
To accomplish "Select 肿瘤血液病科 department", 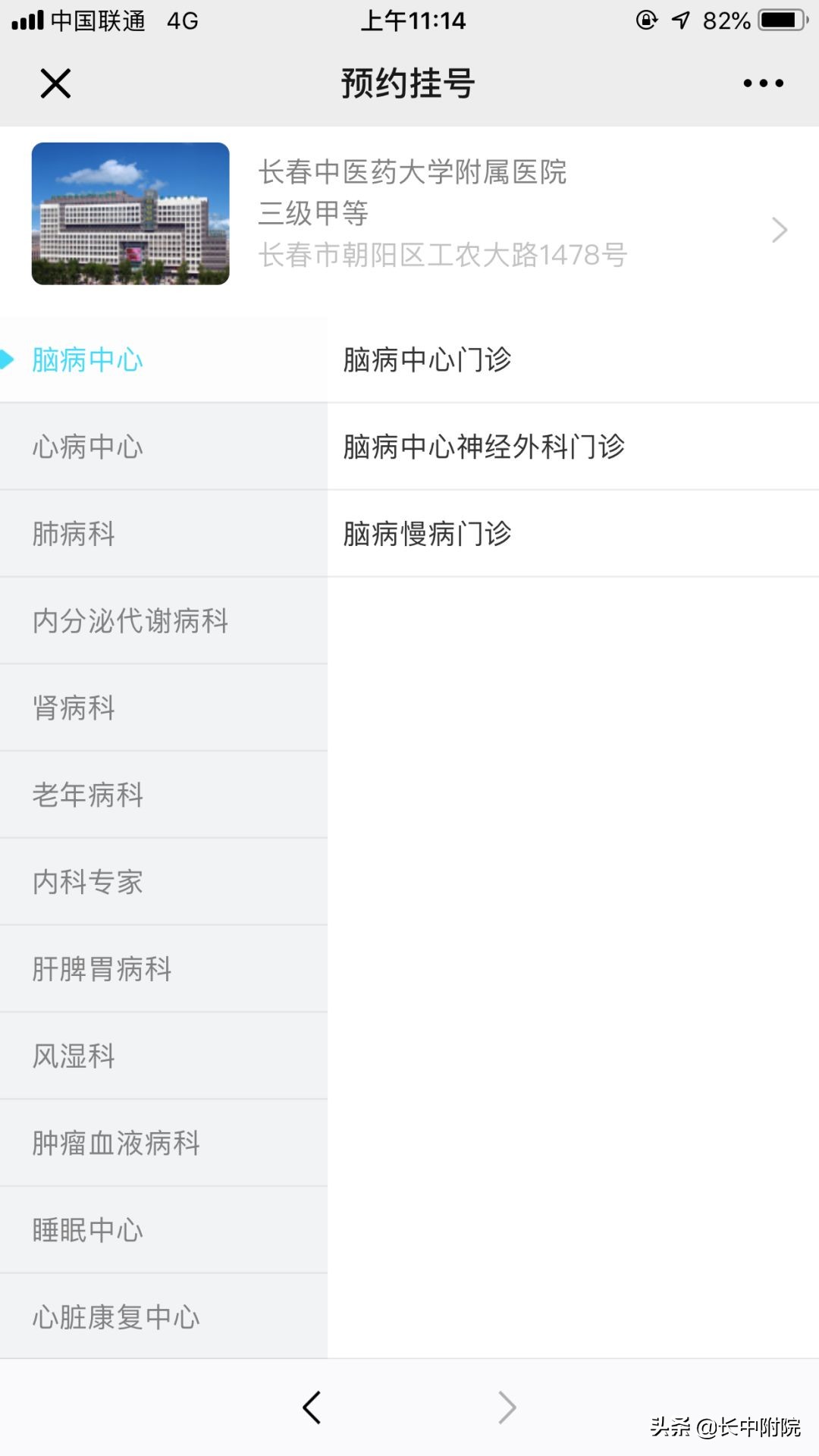I will [163, 1143].
